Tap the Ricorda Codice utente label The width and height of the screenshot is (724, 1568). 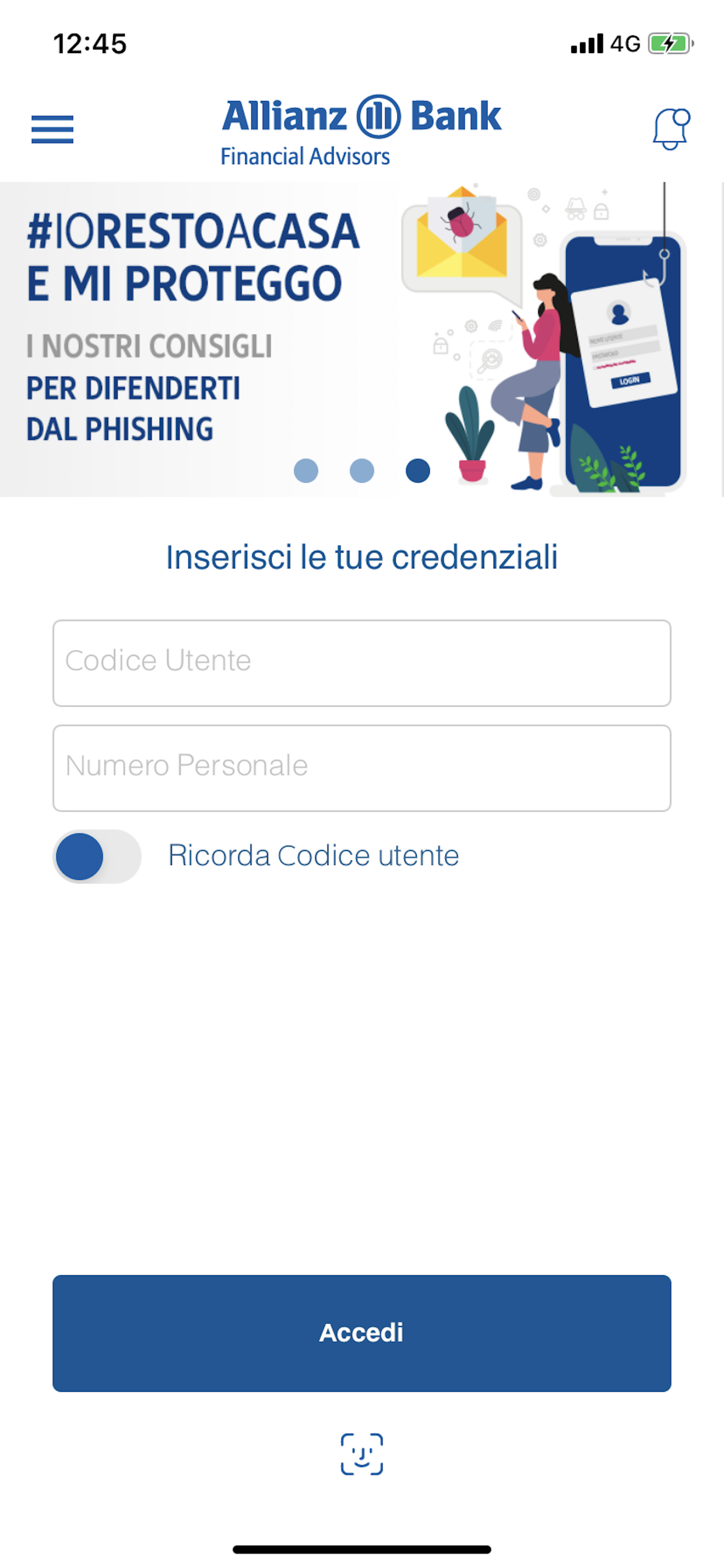(x=312, y=856)
